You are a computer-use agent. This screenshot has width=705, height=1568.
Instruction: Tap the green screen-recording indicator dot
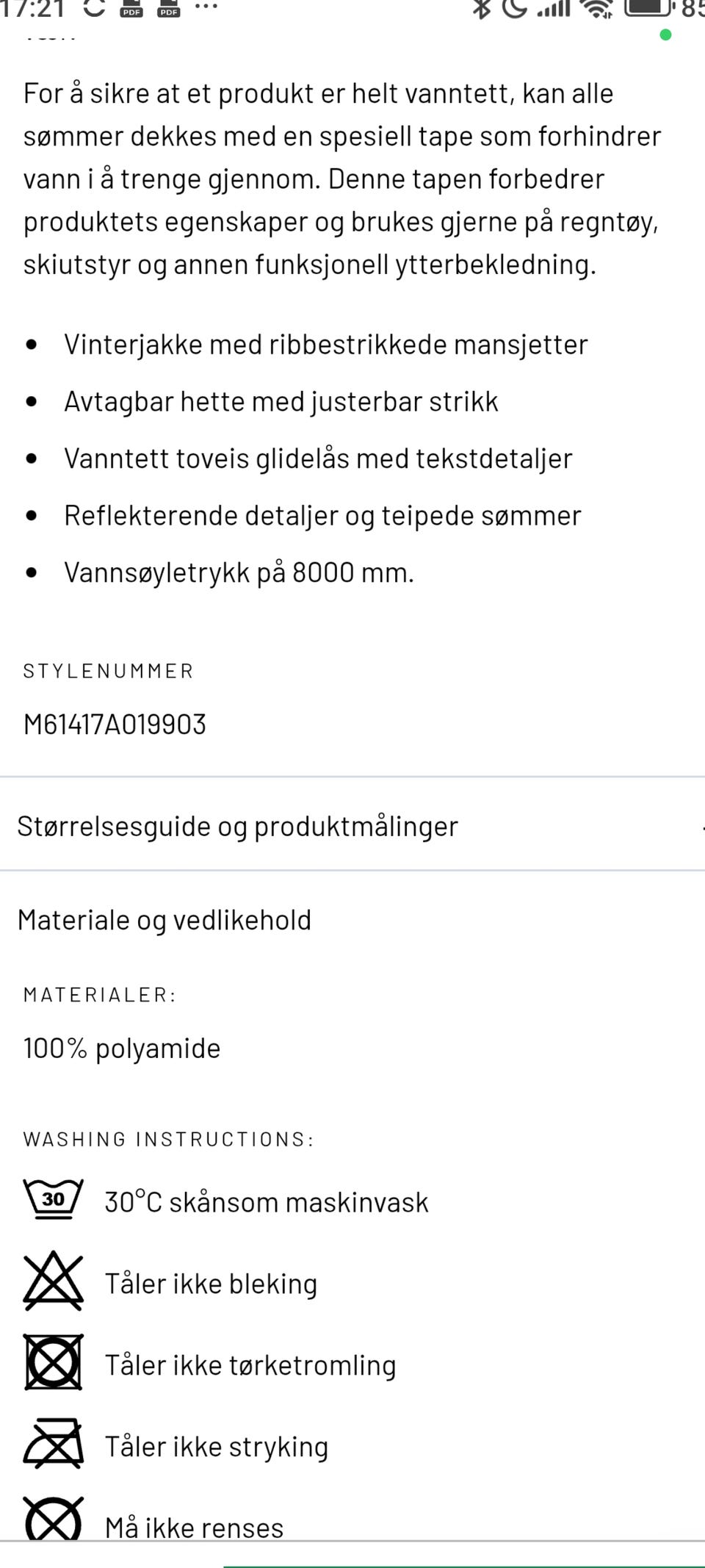[665, 34]
